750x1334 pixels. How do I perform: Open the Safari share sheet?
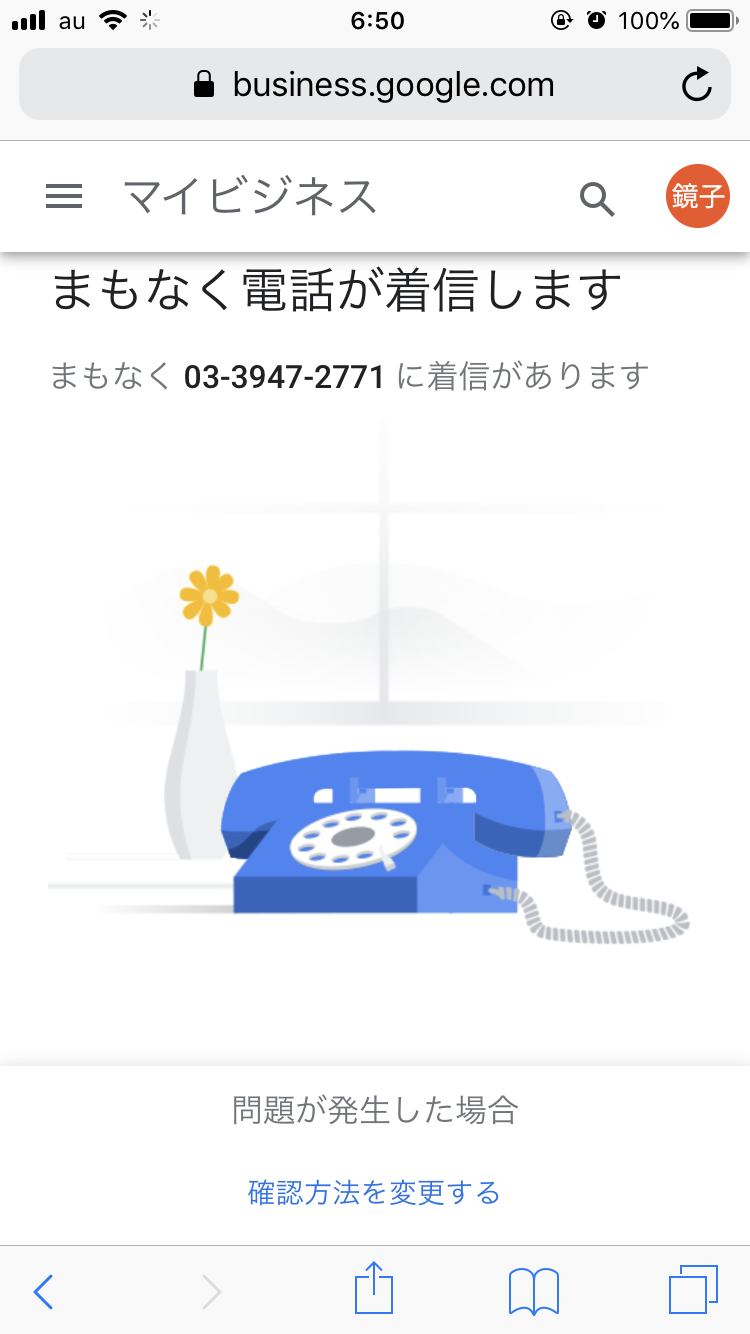374,1289
